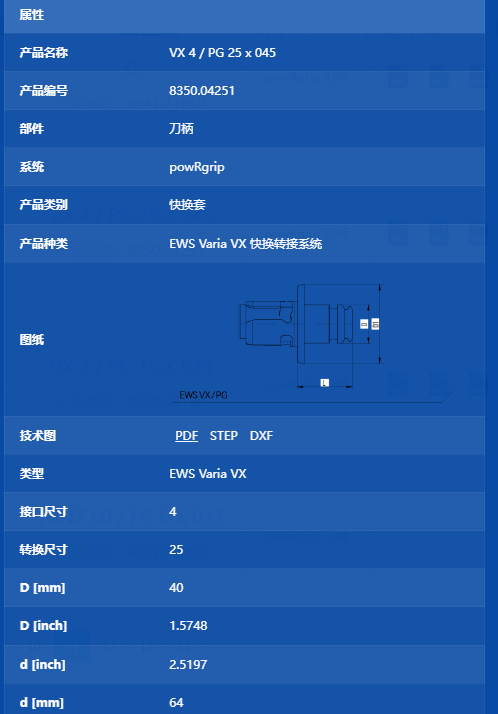Open the PDF technical drawing link
Viewport: 498px width, 714px height.
187,436
